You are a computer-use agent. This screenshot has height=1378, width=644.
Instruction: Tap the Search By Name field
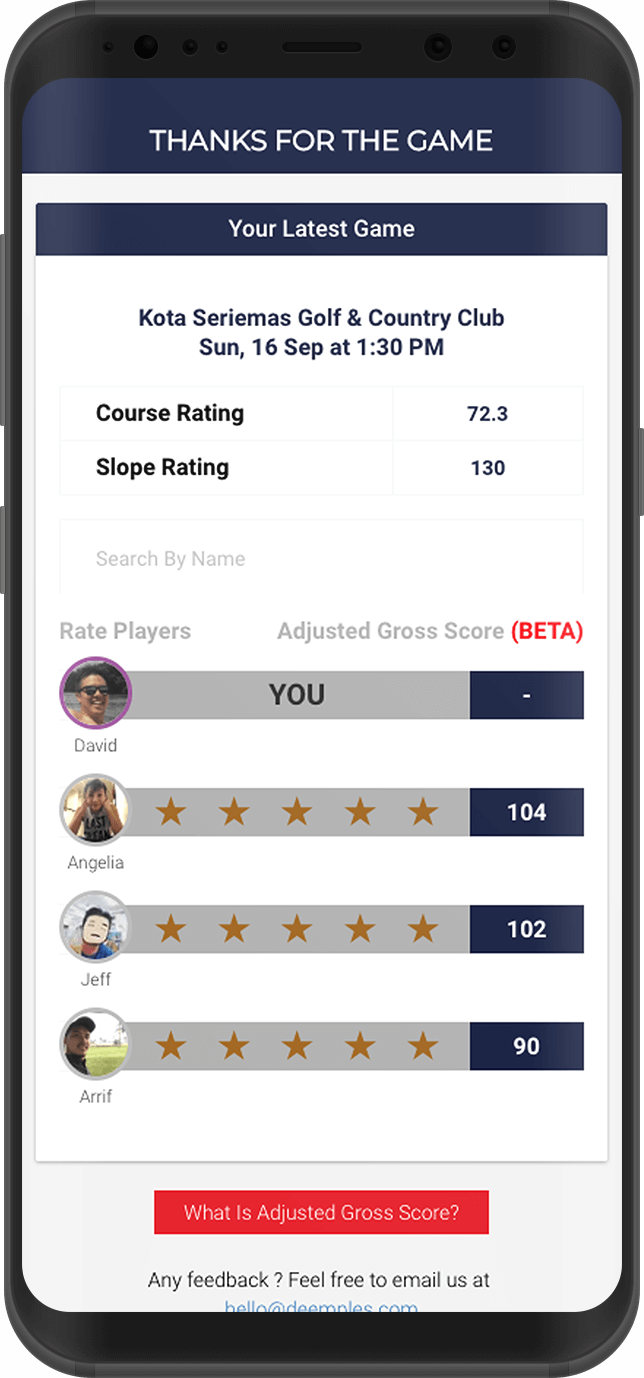[x=321, y=558]
